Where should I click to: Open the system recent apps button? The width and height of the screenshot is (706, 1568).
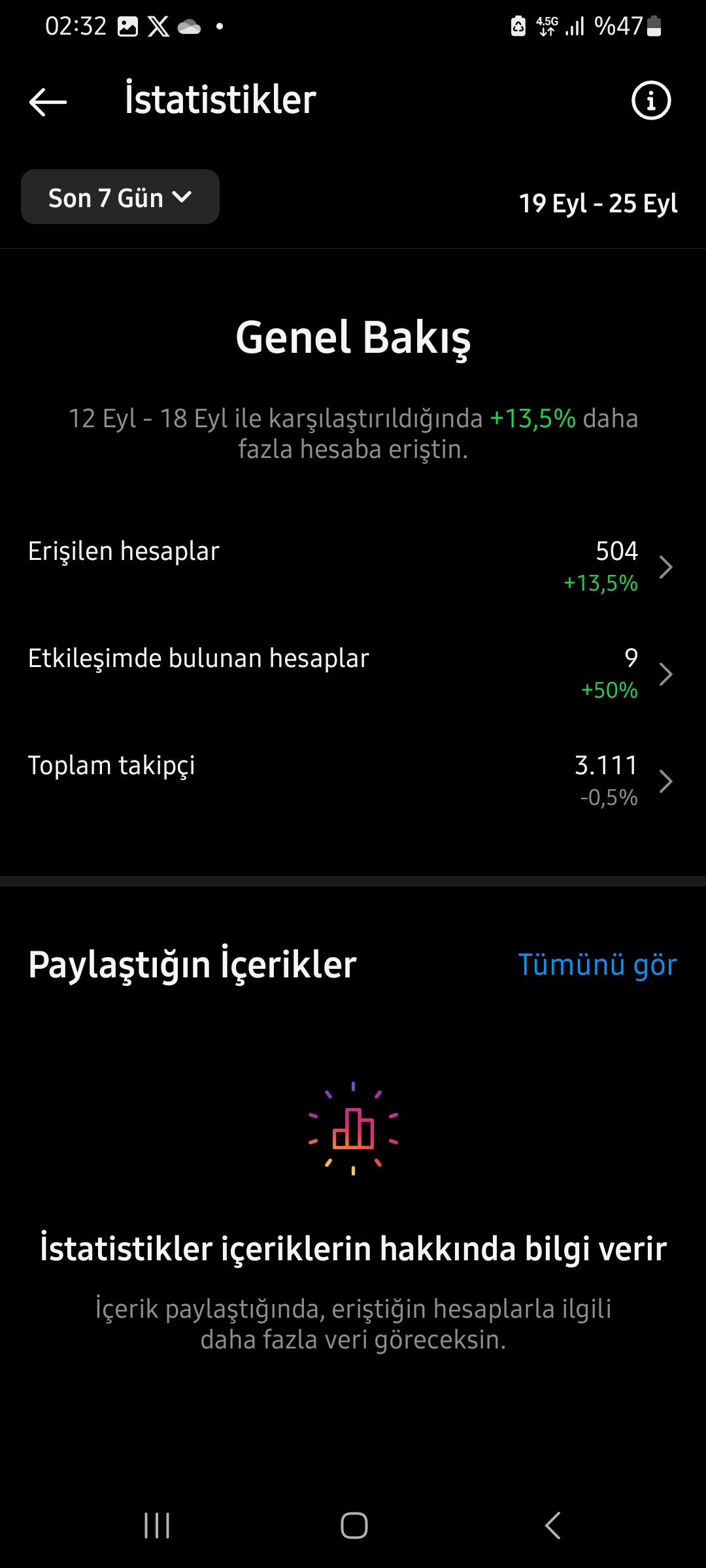click(x=157, y=1526)
